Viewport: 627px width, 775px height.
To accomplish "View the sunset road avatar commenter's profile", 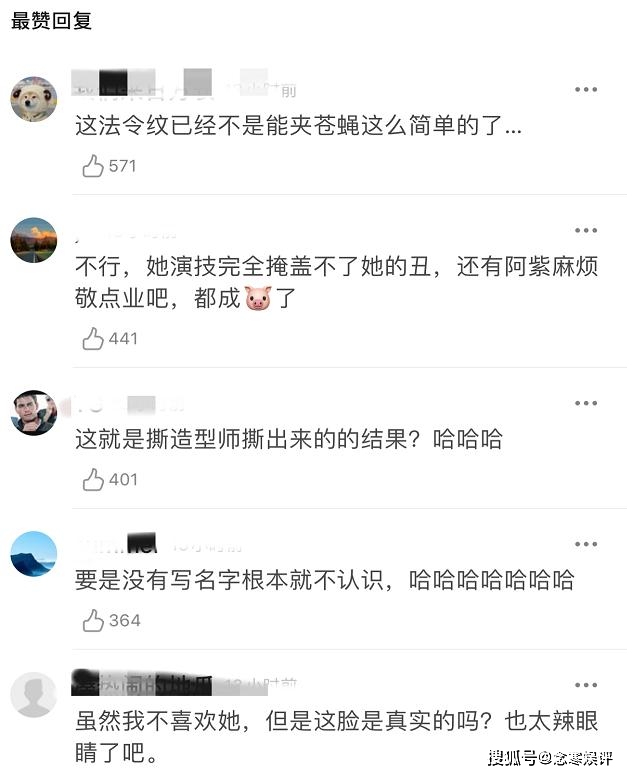I will coord(34,240).
